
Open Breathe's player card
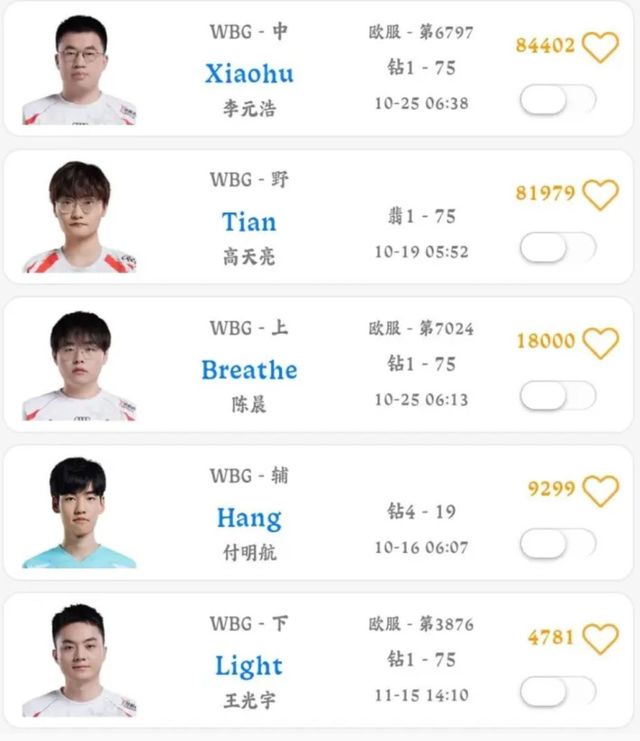tap(249, 369)
